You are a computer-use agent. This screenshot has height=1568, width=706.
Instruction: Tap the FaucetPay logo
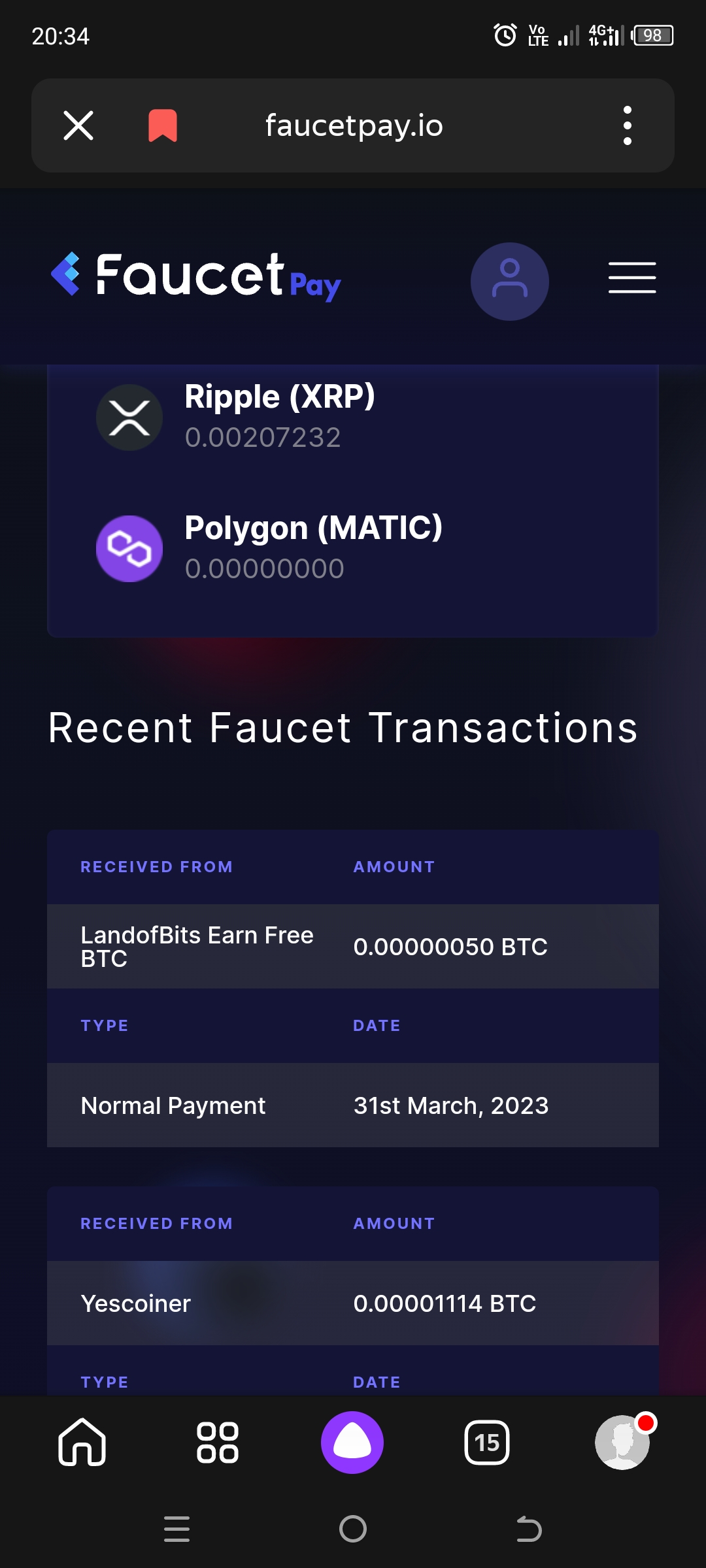(x=196, y=276)
